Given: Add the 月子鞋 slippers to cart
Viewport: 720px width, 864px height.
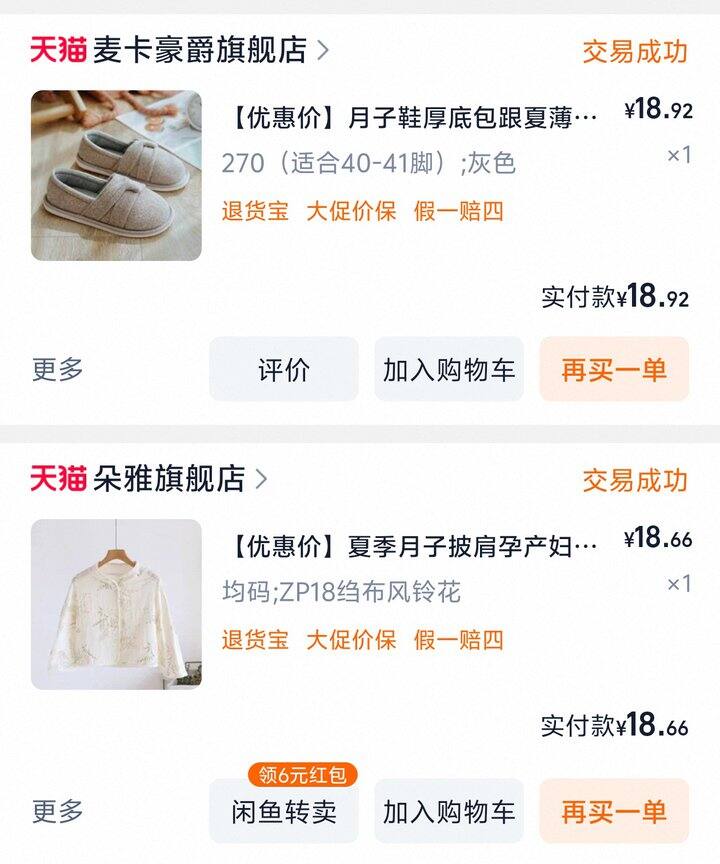Looking at the screenshot, I should tap(449, 369).
